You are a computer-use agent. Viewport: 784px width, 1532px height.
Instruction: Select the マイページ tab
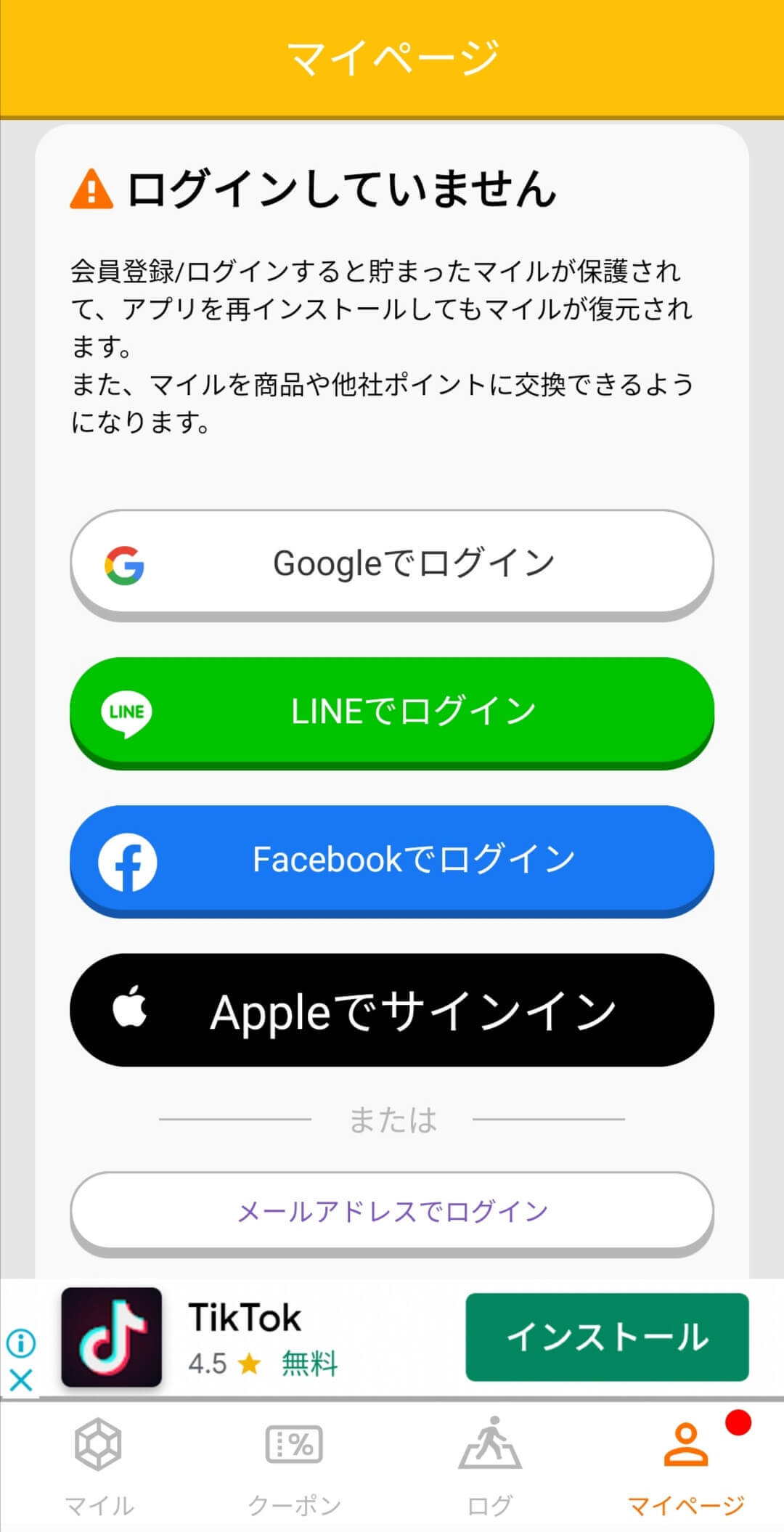[686, 1467]
